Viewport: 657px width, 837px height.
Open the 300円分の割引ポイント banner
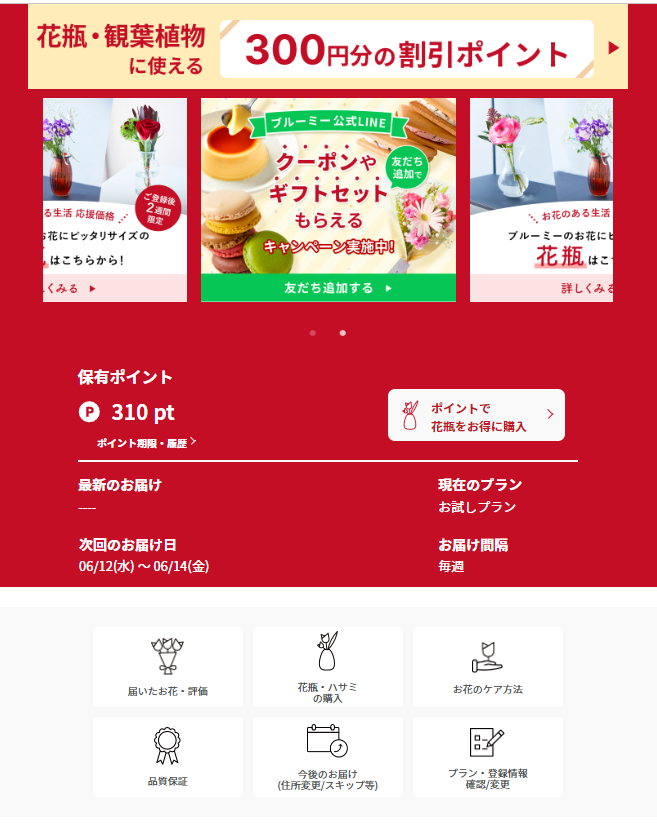328,47
